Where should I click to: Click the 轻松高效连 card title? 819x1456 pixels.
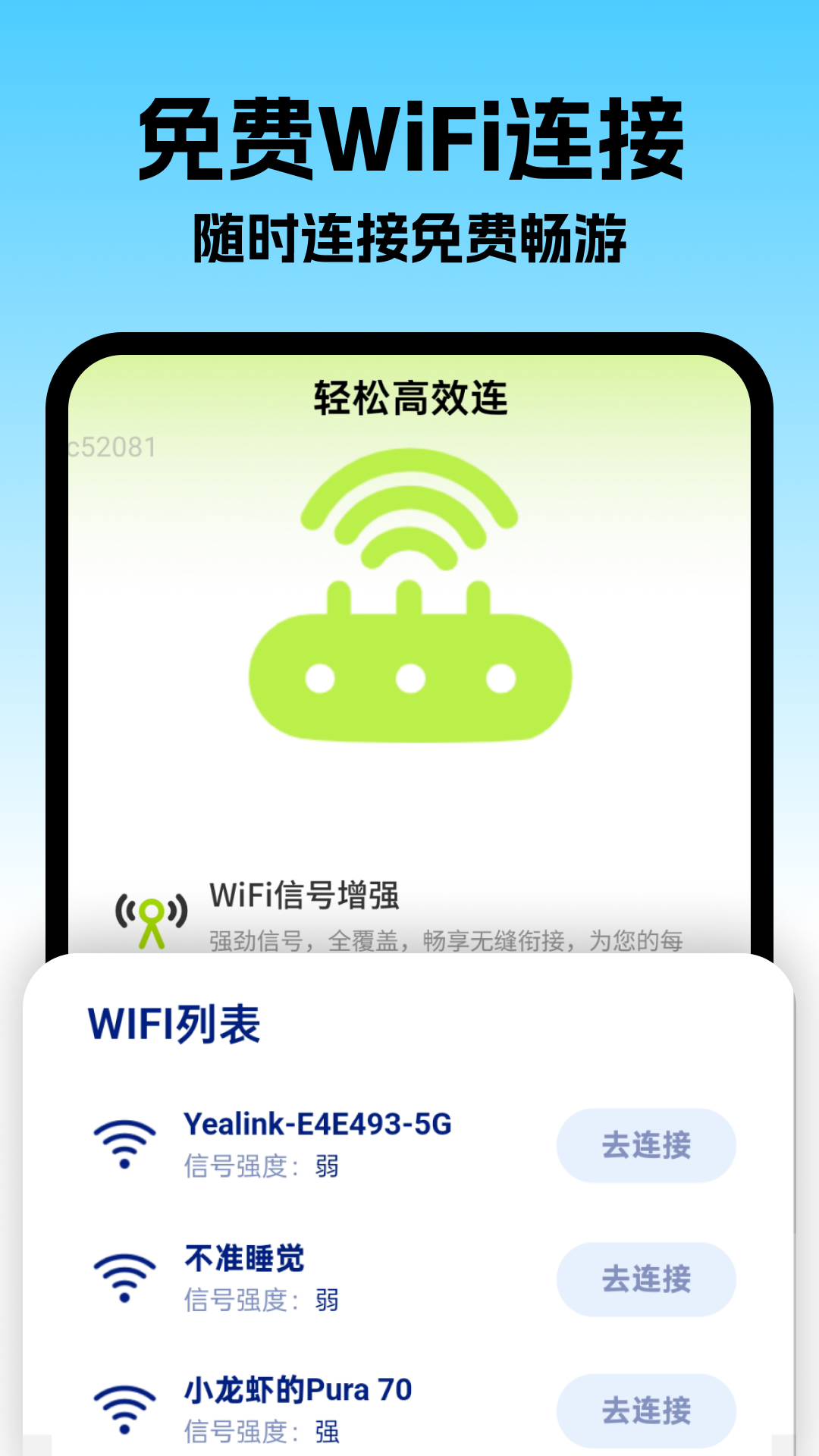[x=409, y=397]
